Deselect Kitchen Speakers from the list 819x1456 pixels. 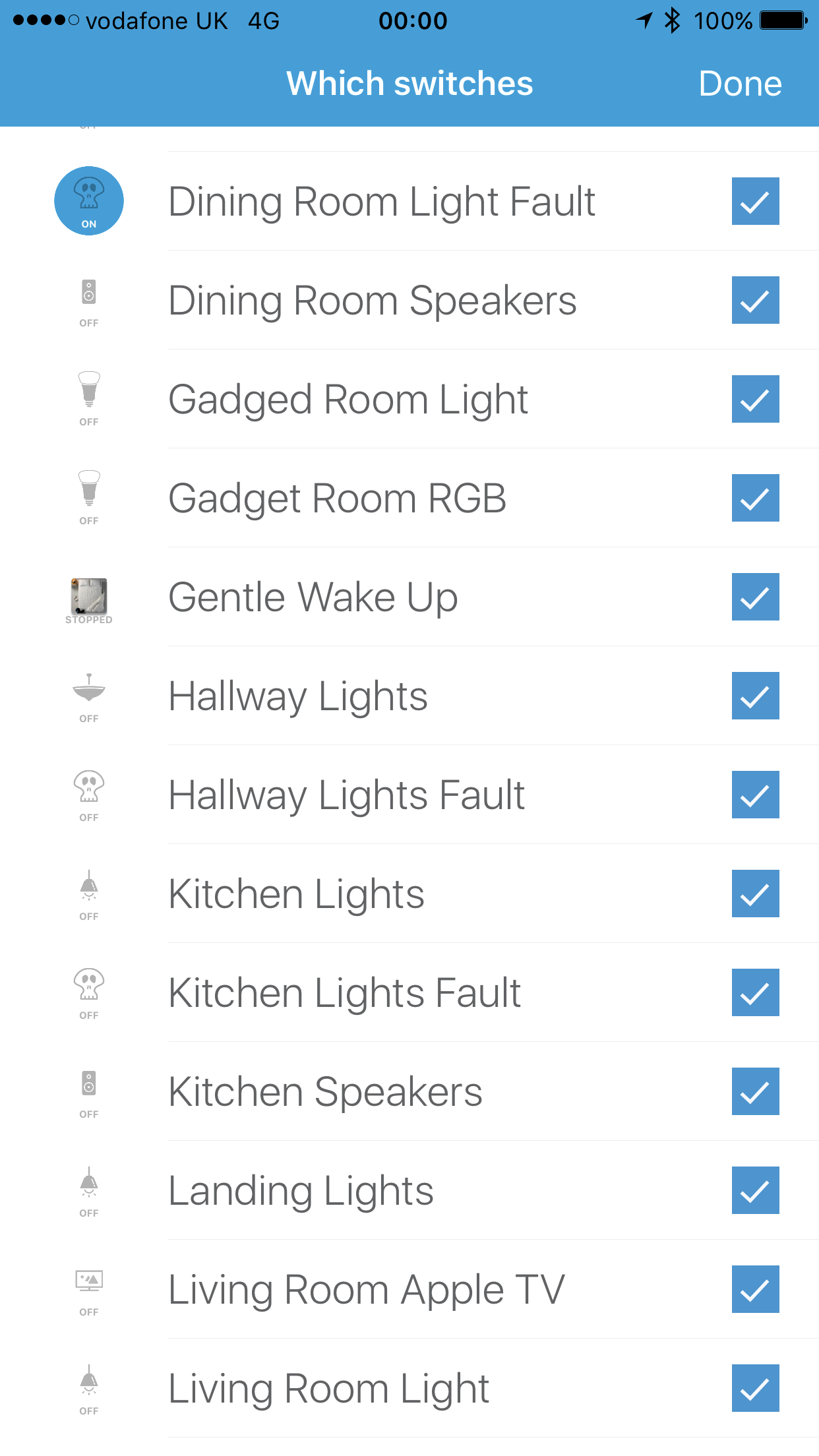click(x=756, y=1091)
